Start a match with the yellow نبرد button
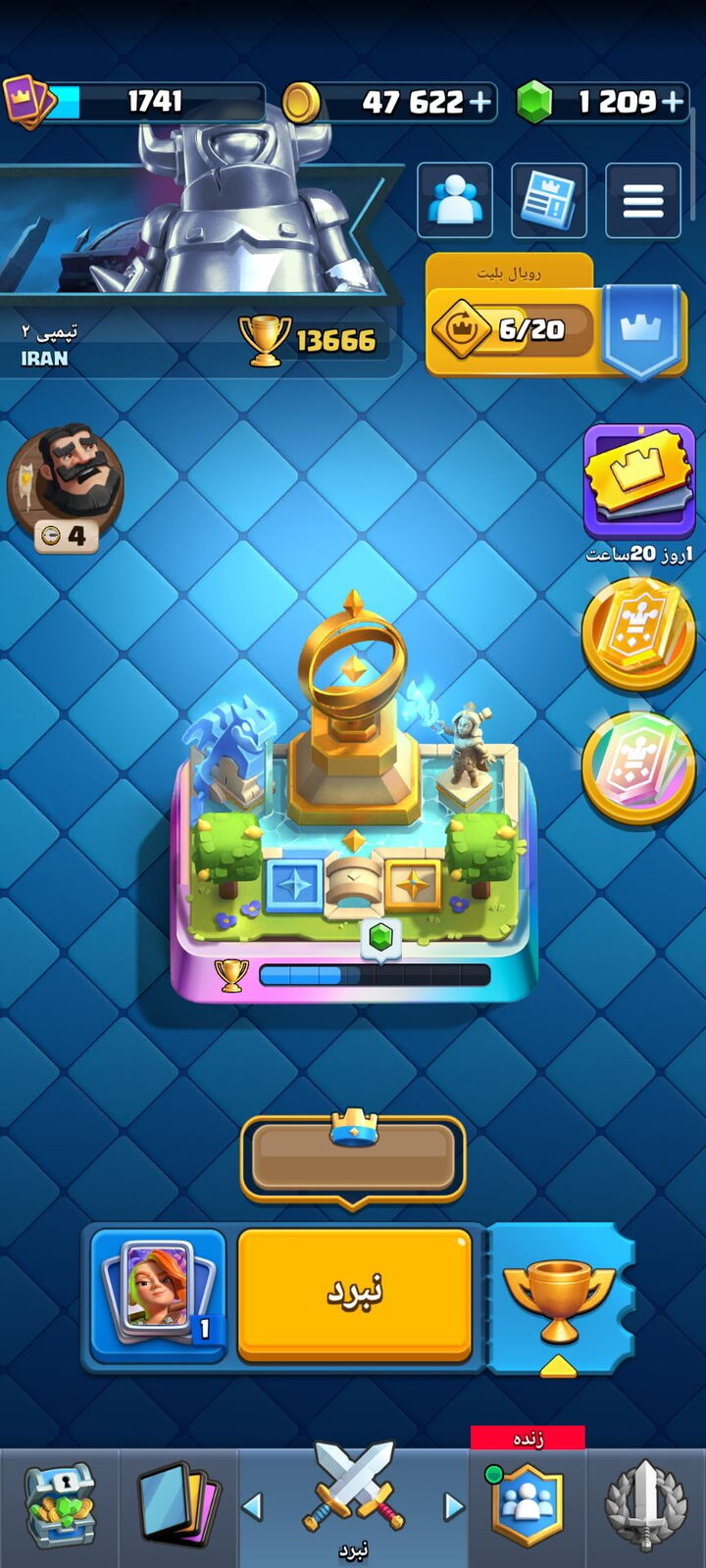 355,1294
